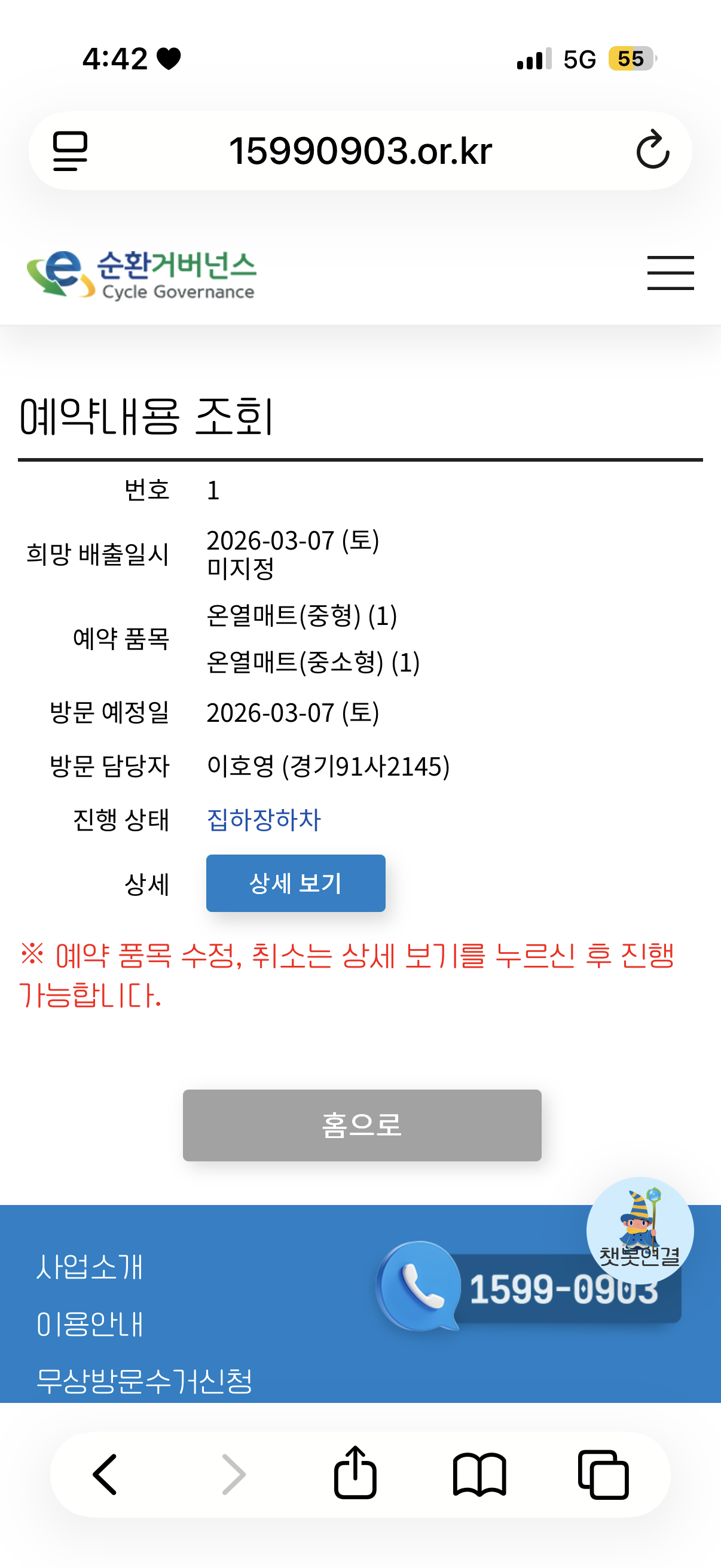Open the 사업소개 footer link
The height and width of the screenshot is (1568, 721).
(90, 1267)
